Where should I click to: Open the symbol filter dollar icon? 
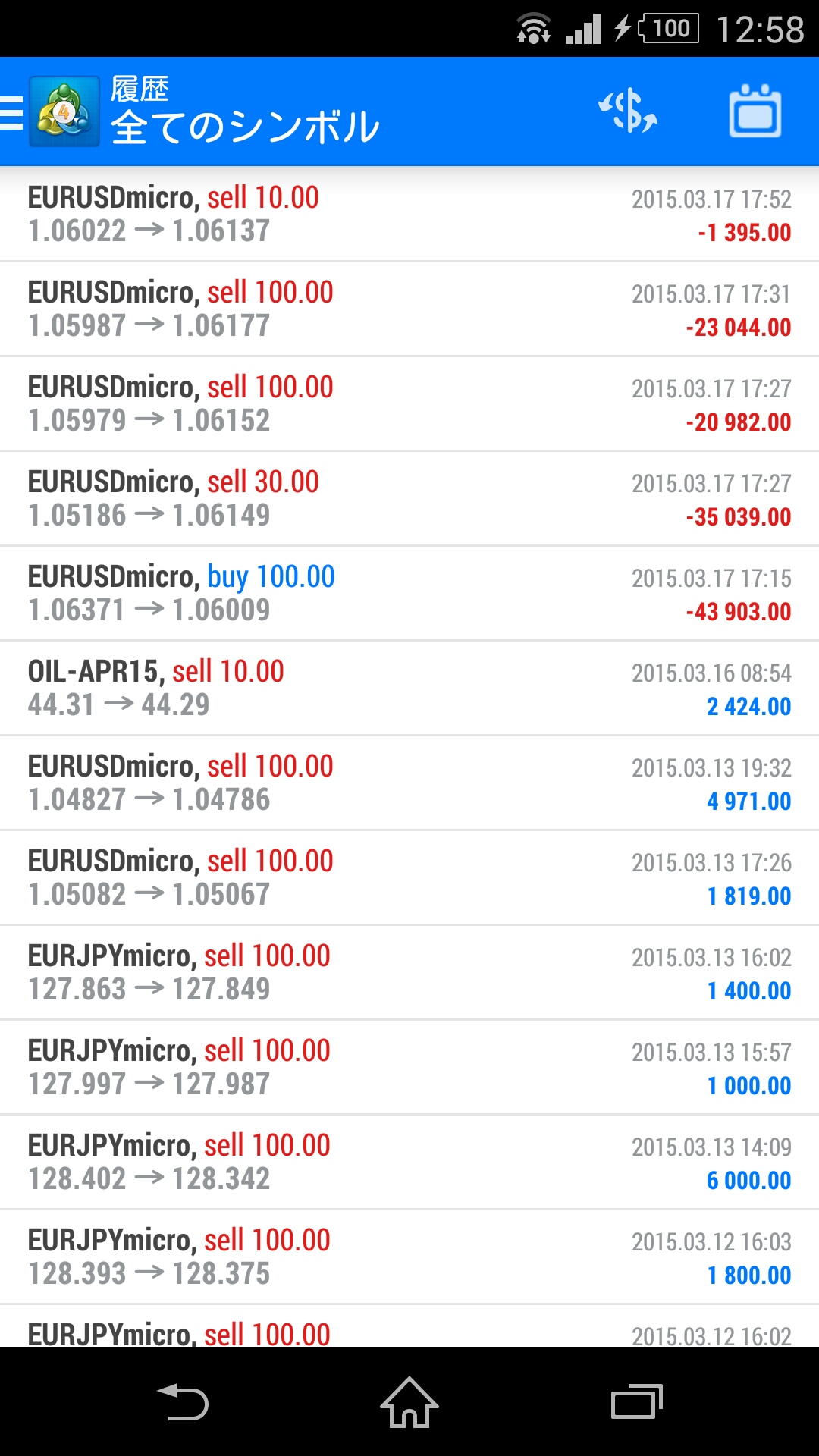pos(628,111)
